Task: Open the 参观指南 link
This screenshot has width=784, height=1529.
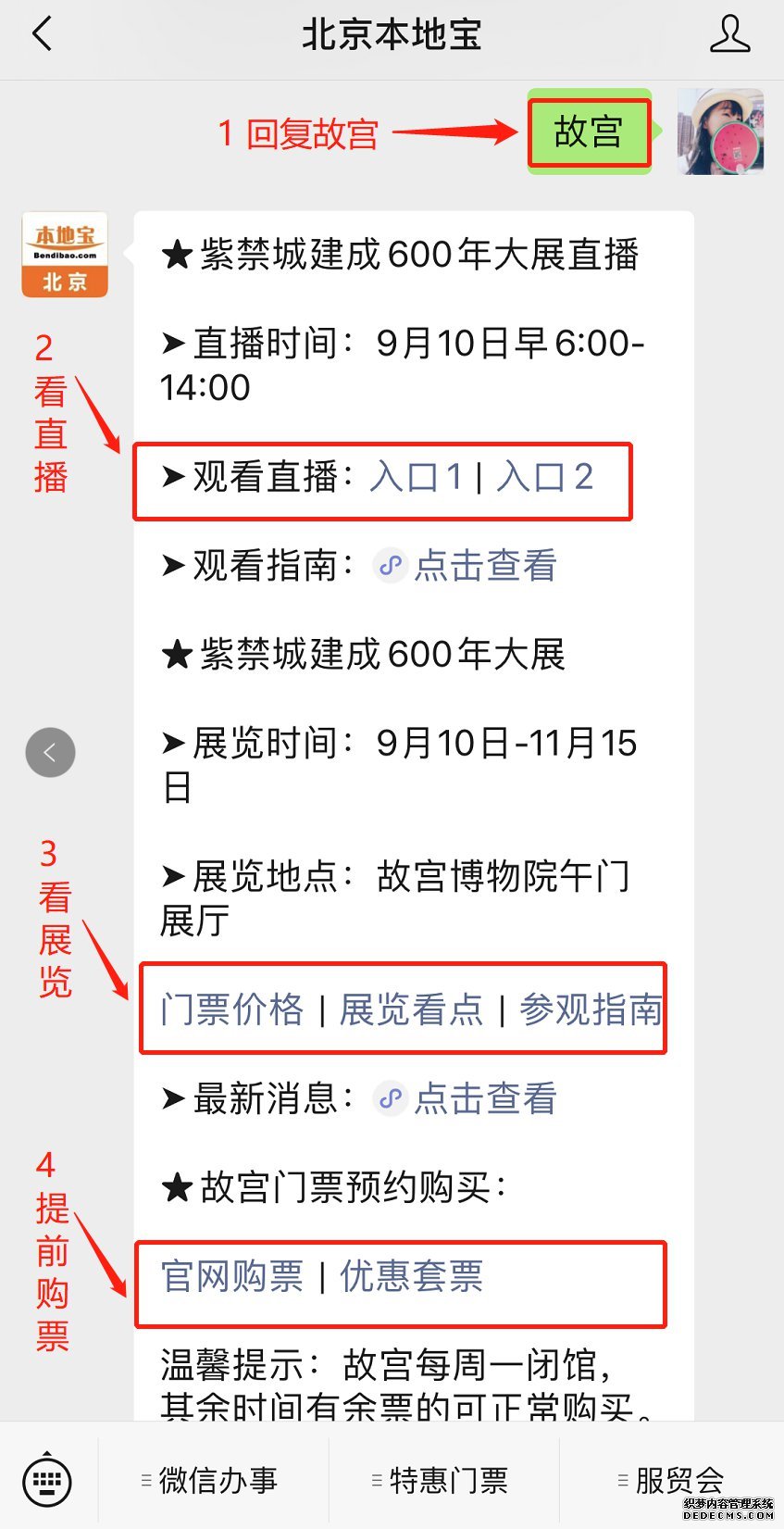Action: [x=591, y=1009]
